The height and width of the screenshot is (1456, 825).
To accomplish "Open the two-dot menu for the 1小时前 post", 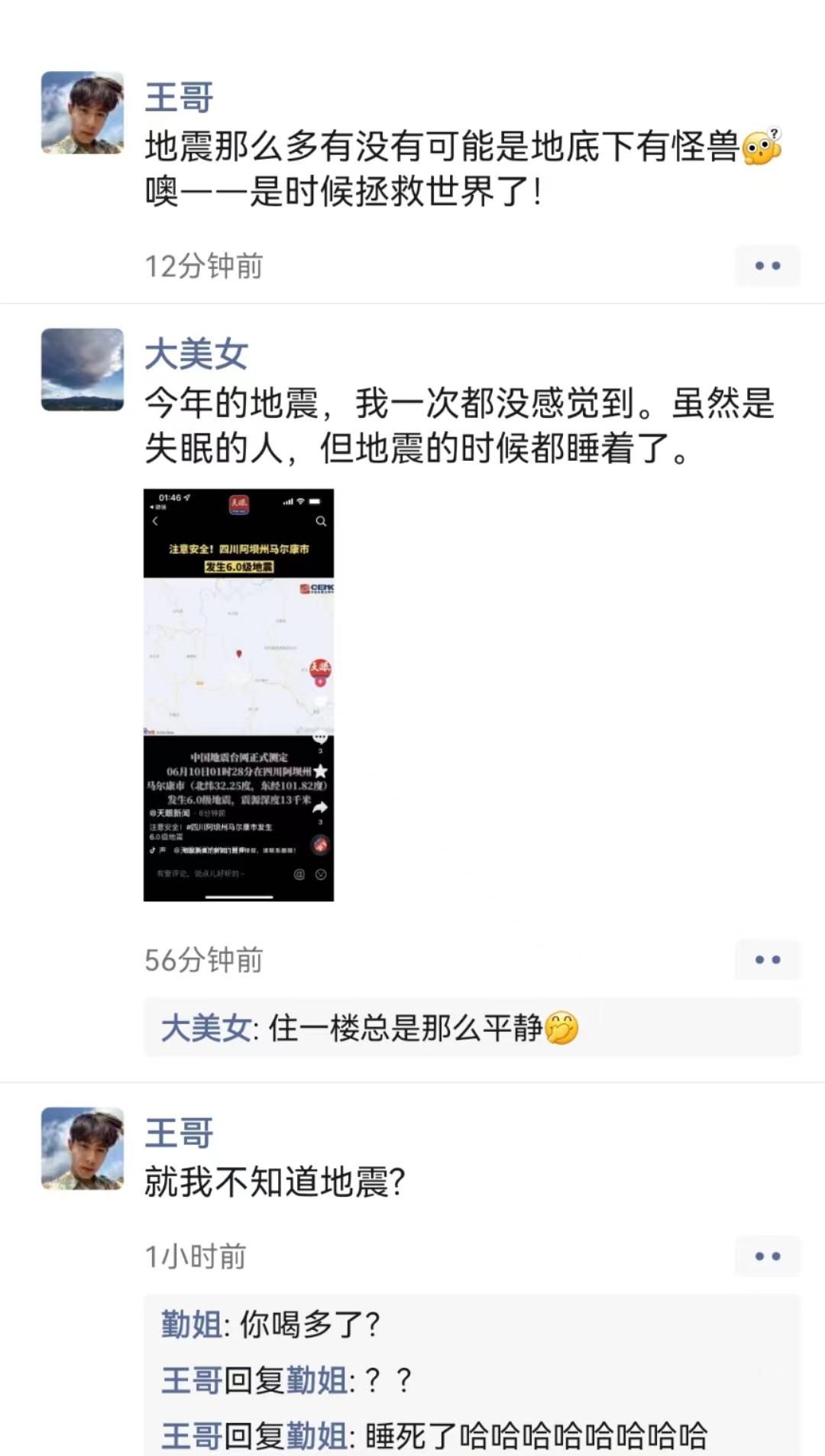I will [x=768, y=1257].
